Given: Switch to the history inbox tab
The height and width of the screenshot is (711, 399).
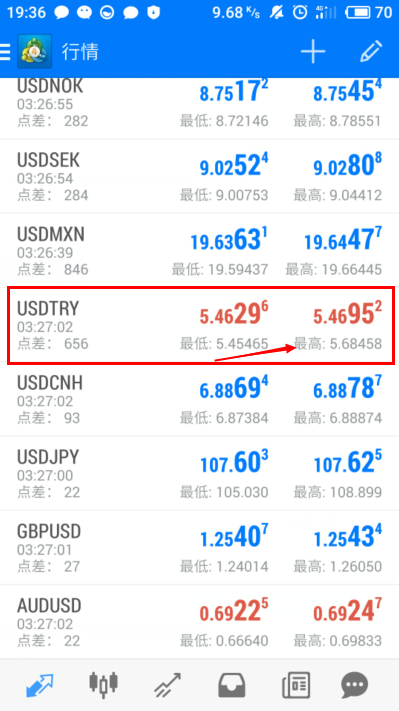Looking at the screenshot, I should 232,685.
